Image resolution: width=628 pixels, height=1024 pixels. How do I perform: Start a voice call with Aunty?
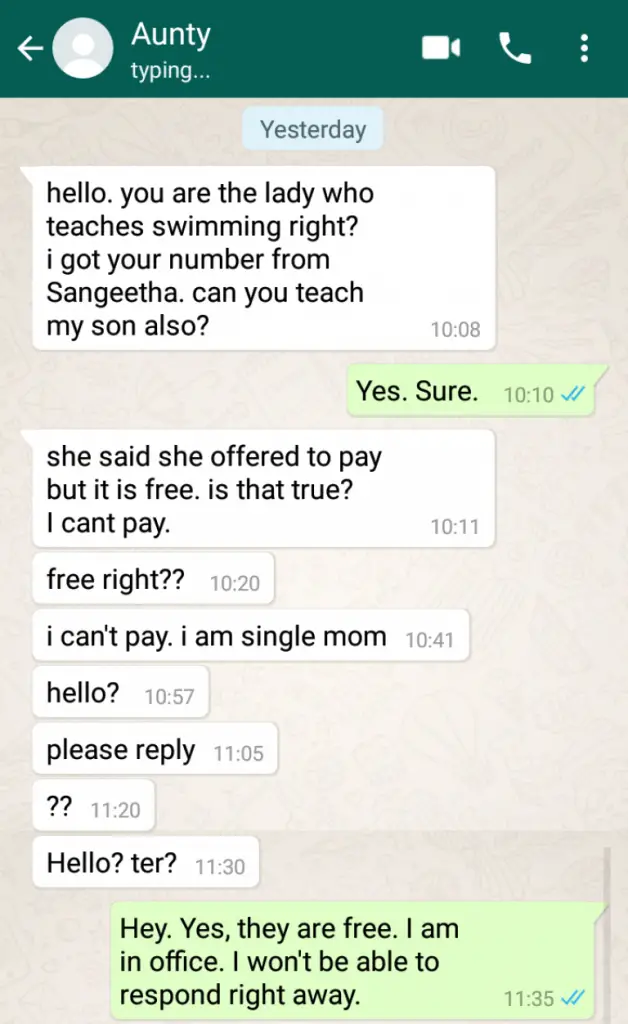(514, 48)
